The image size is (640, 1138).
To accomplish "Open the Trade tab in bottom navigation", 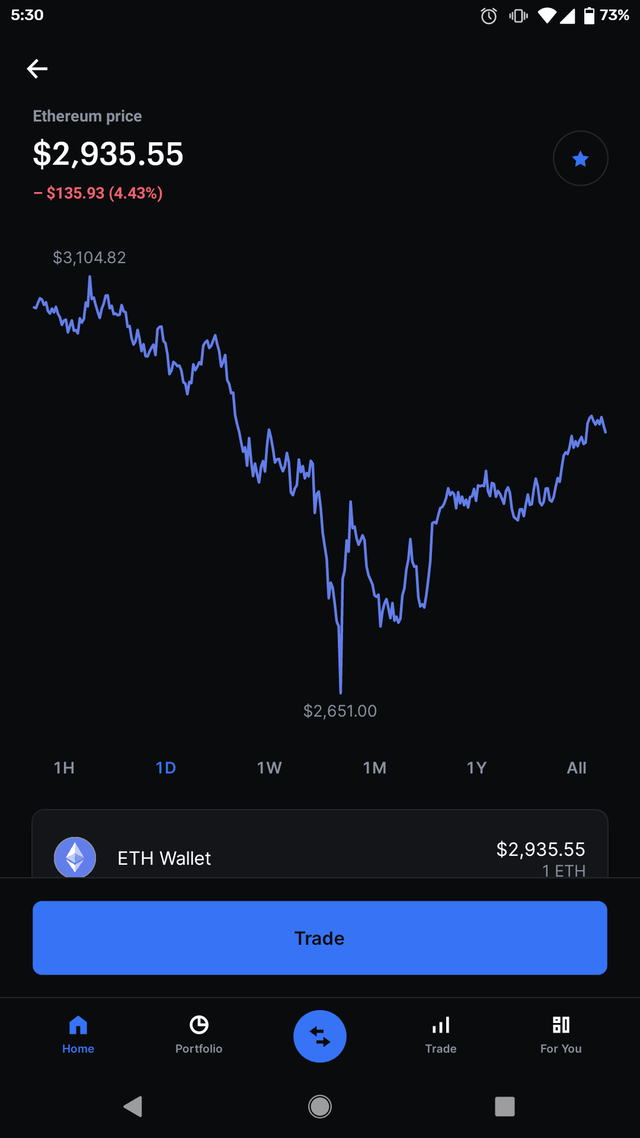I will coord(440,1035).
